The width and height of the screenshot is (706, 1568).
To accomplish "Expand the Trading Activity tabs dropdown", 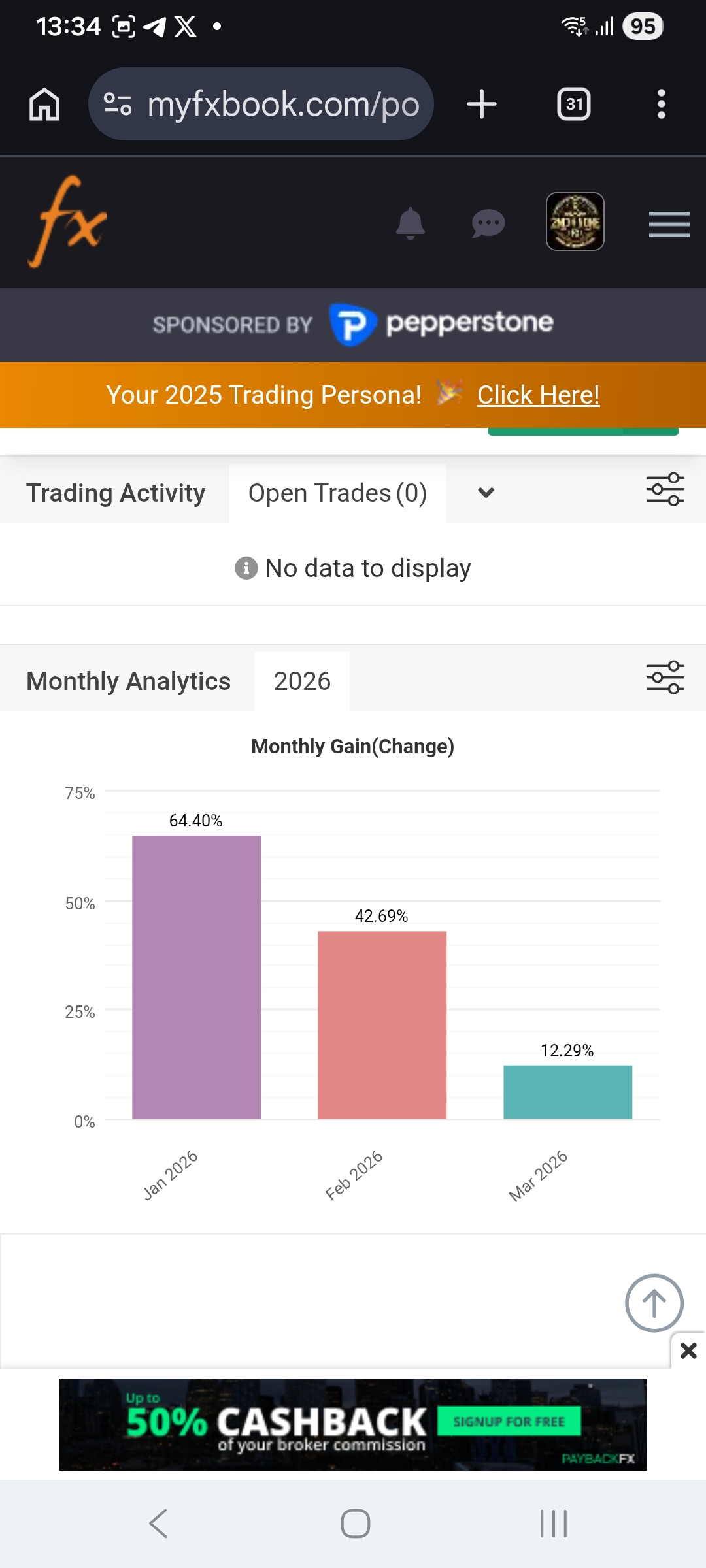I will click(486, 493).
